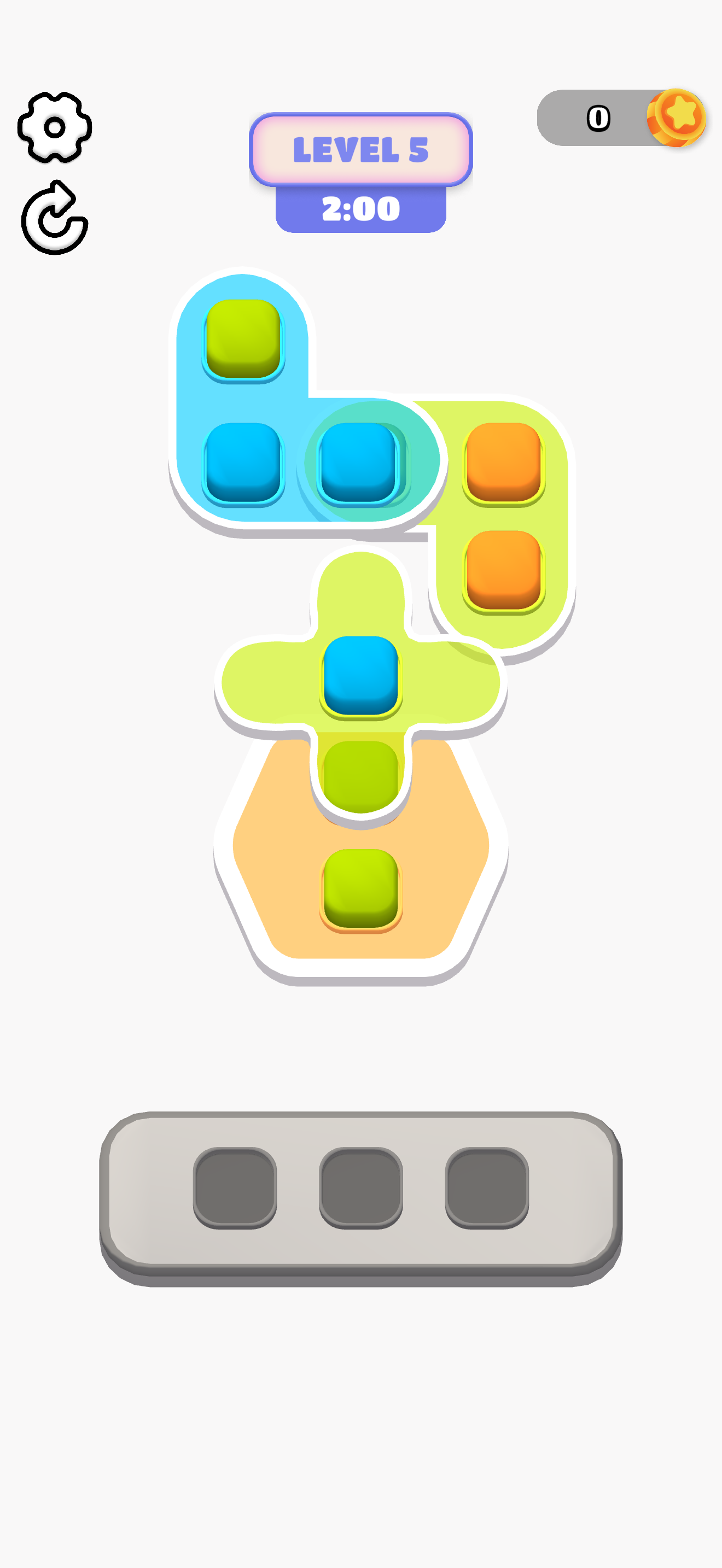Restart the level with the circular arrow

pyautogui.click(x=55, y=219)
